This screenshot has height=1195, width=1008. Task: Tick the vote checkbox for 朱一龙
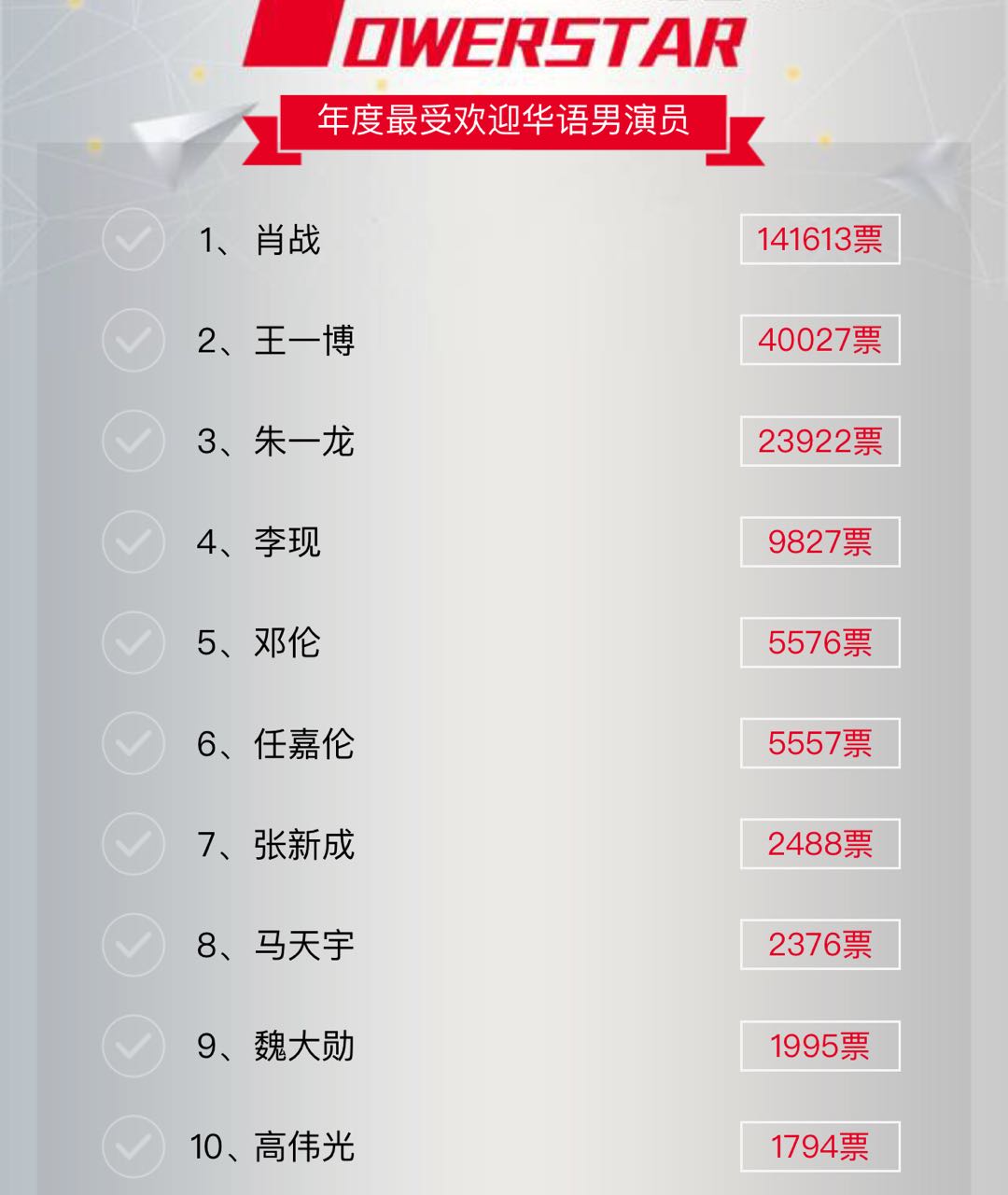[x=133, y=442]
